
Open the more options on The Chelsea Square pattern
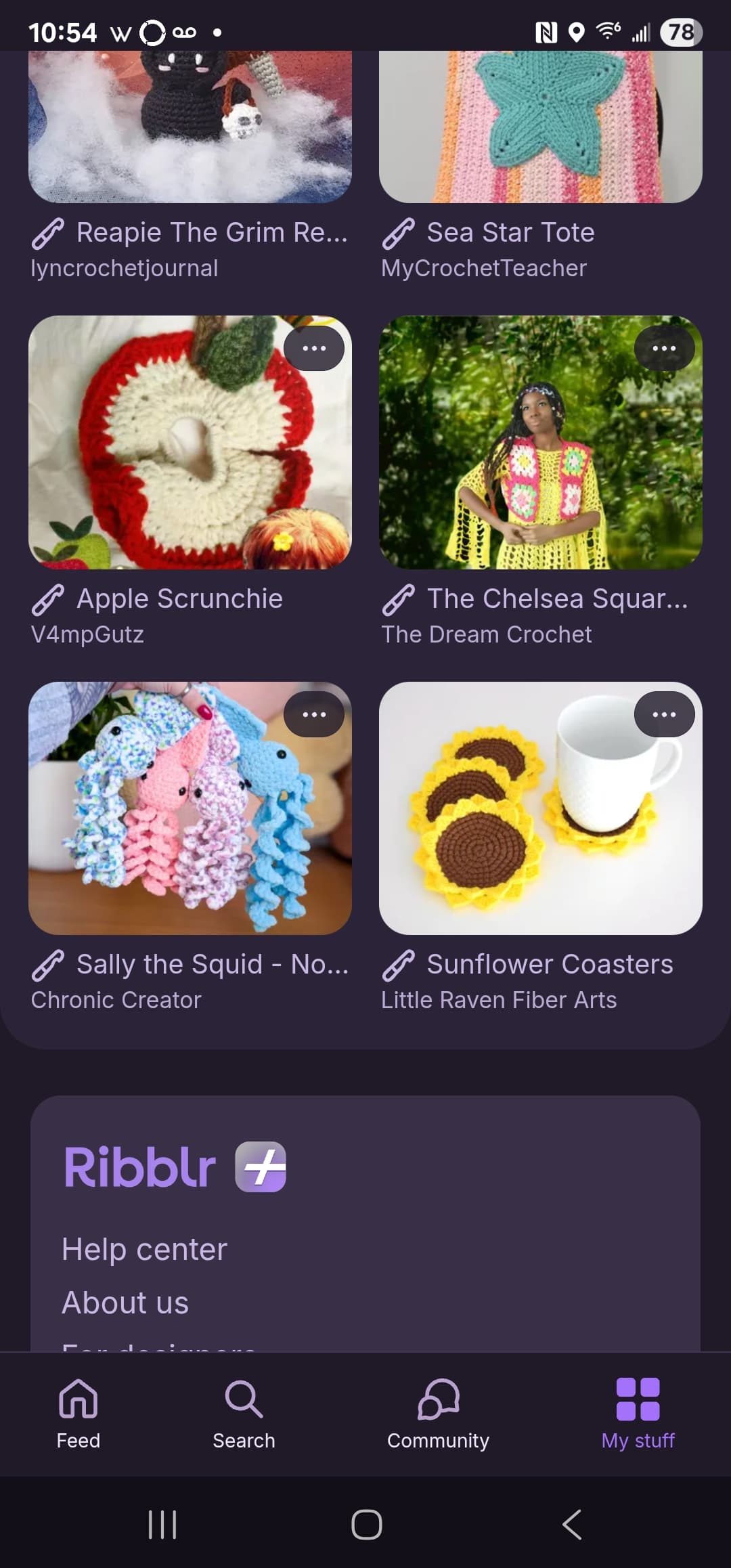click(664, 349)
